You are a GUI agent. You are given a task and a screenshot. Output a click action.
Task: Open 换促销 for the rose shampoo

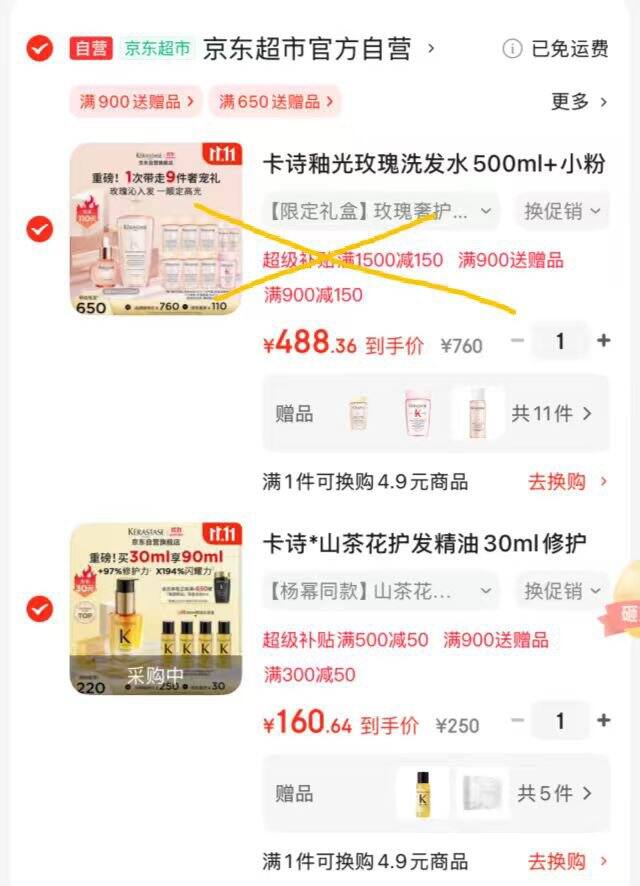pyautogui.click(x=562, y=212)
